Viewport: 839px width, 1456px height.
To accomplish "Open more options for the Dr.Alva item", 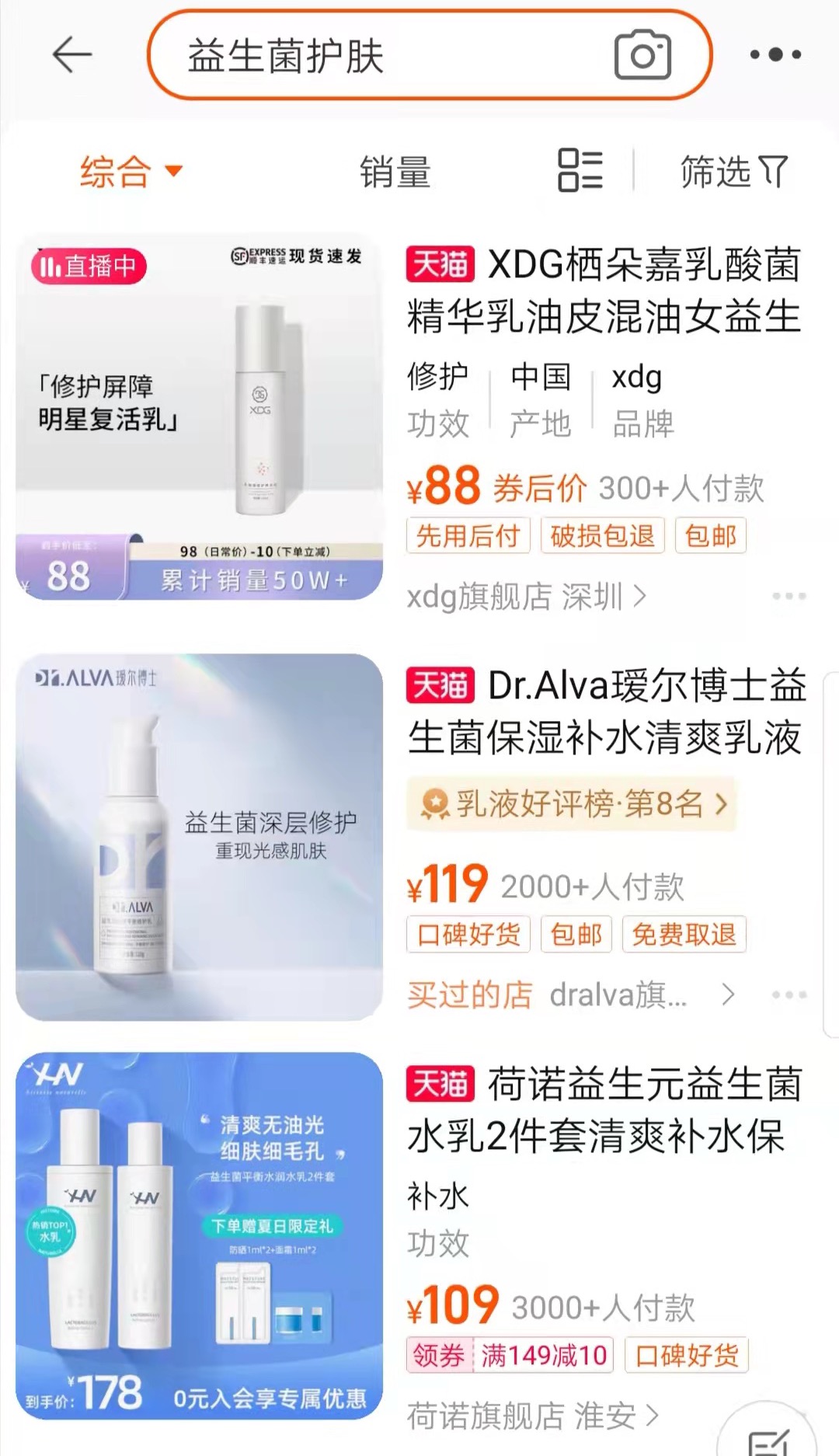I will pyautogui.click(x=789, y=994).
